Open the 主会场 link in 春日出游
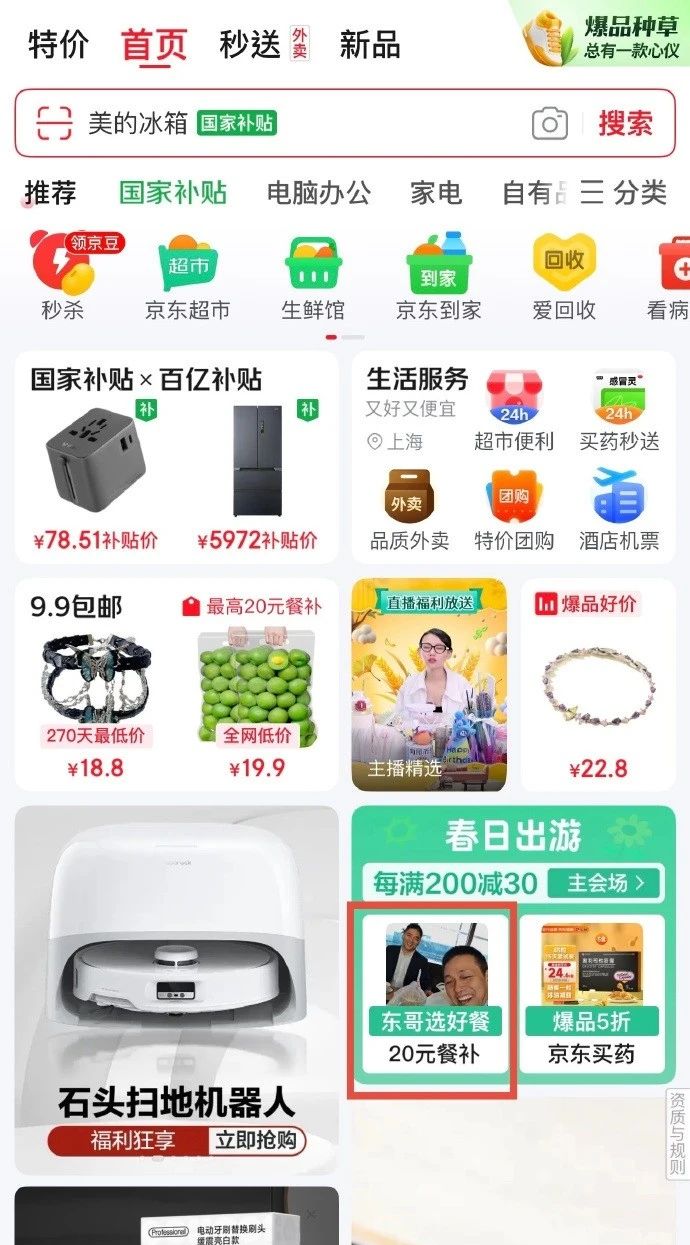Viewport: 690px width, 1245px height. click(x=606, y=883)
